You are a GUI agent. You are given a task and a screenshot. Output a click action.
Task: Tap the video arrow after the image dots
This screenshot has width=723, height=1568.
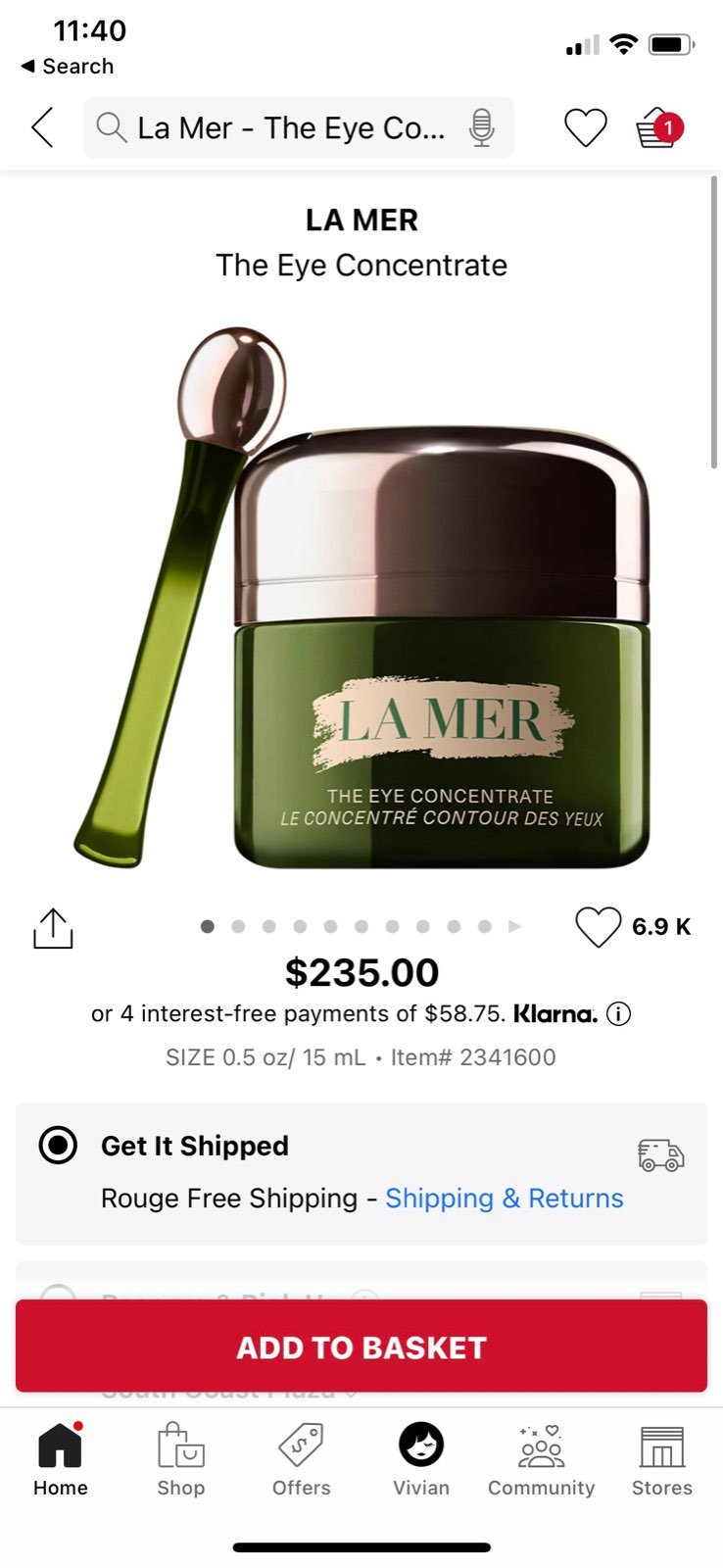(515, 926)
